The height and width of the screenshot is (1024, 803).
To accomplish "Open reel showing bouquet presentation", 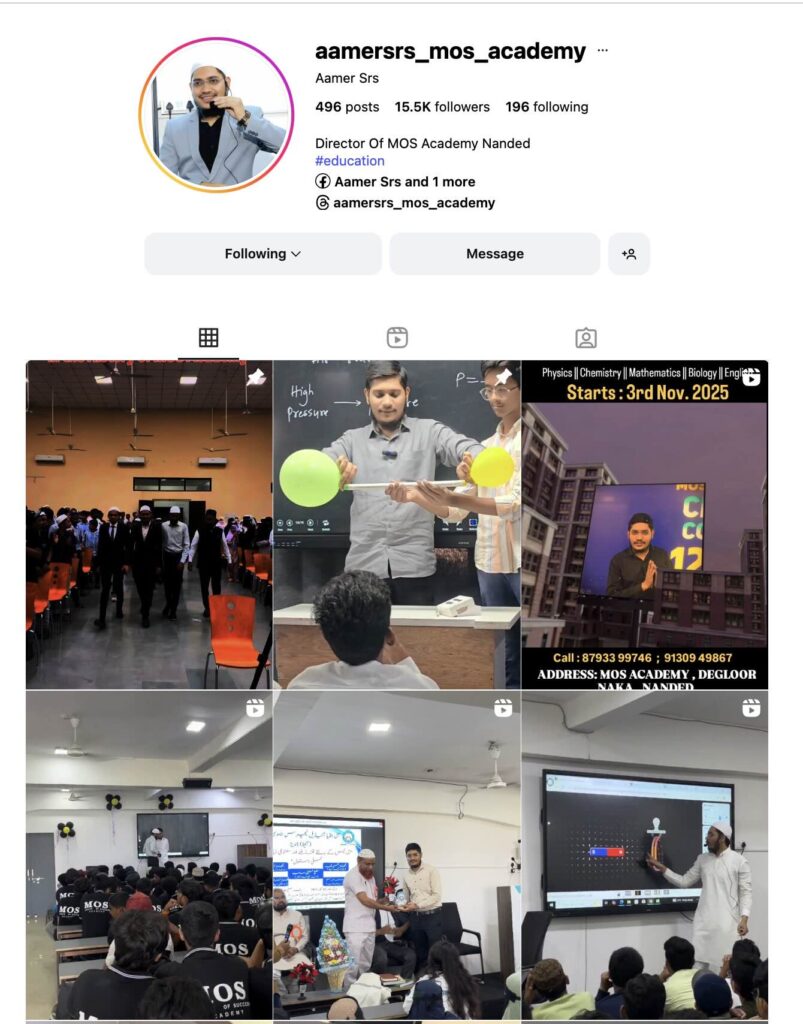I will (x=397, y=855).
